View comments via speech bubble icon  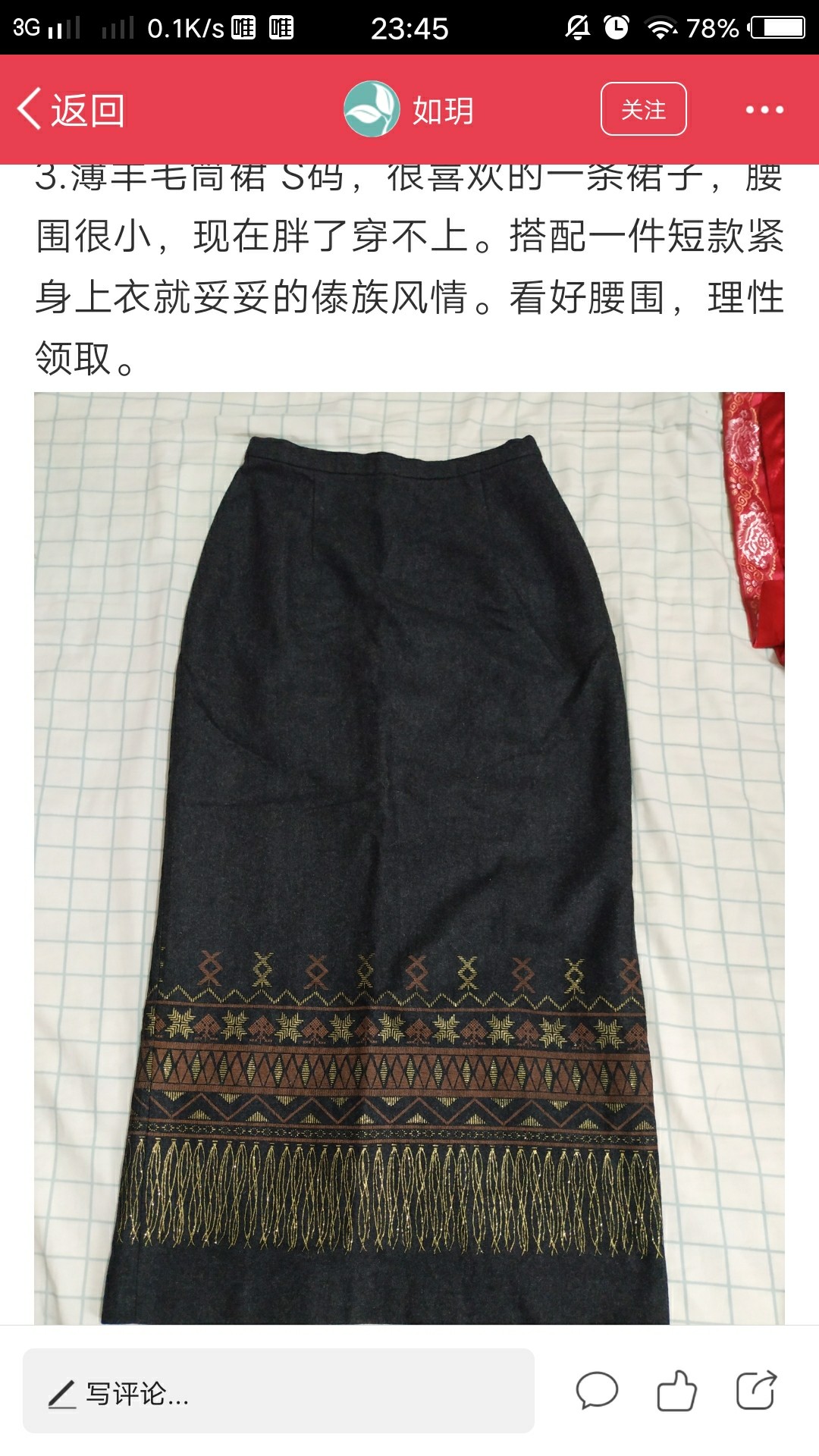click(598, 1390)
